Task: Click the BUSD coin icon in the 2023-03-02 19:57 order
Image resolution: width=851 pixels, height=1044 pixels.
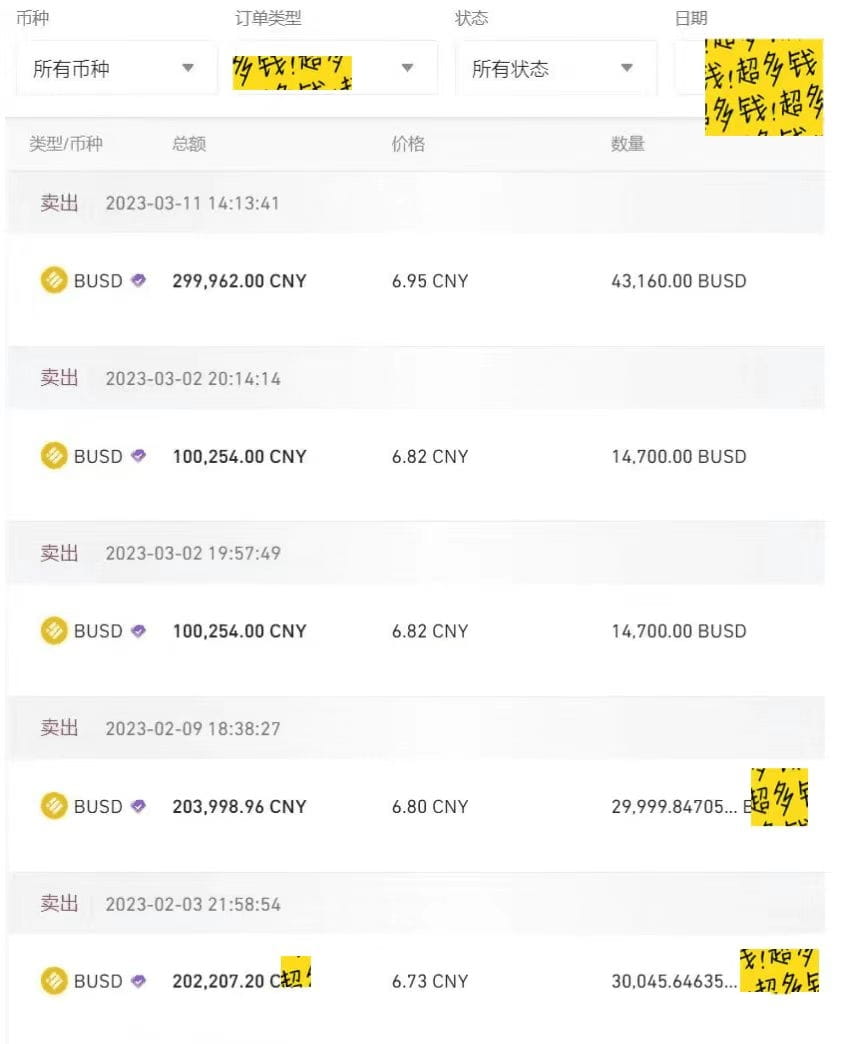Action: (x=52, y=631)
